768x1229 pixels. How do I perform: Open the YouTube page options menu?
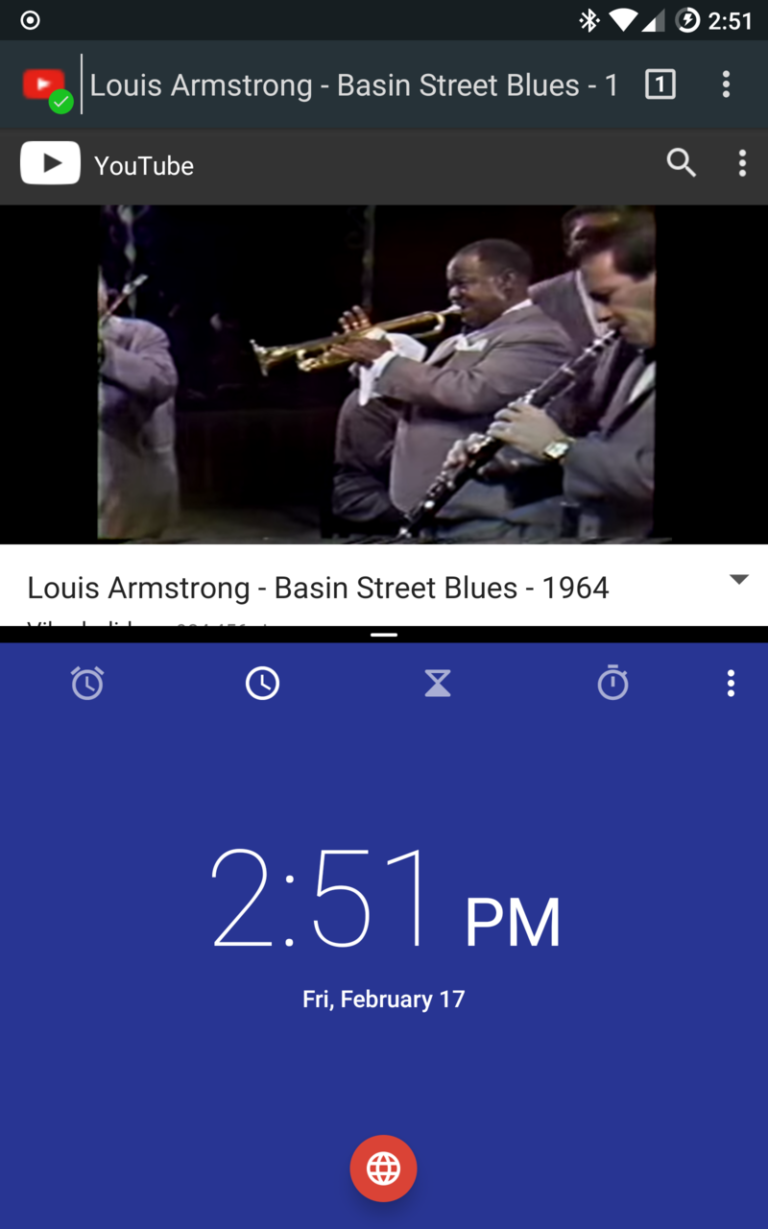point(741,163)
